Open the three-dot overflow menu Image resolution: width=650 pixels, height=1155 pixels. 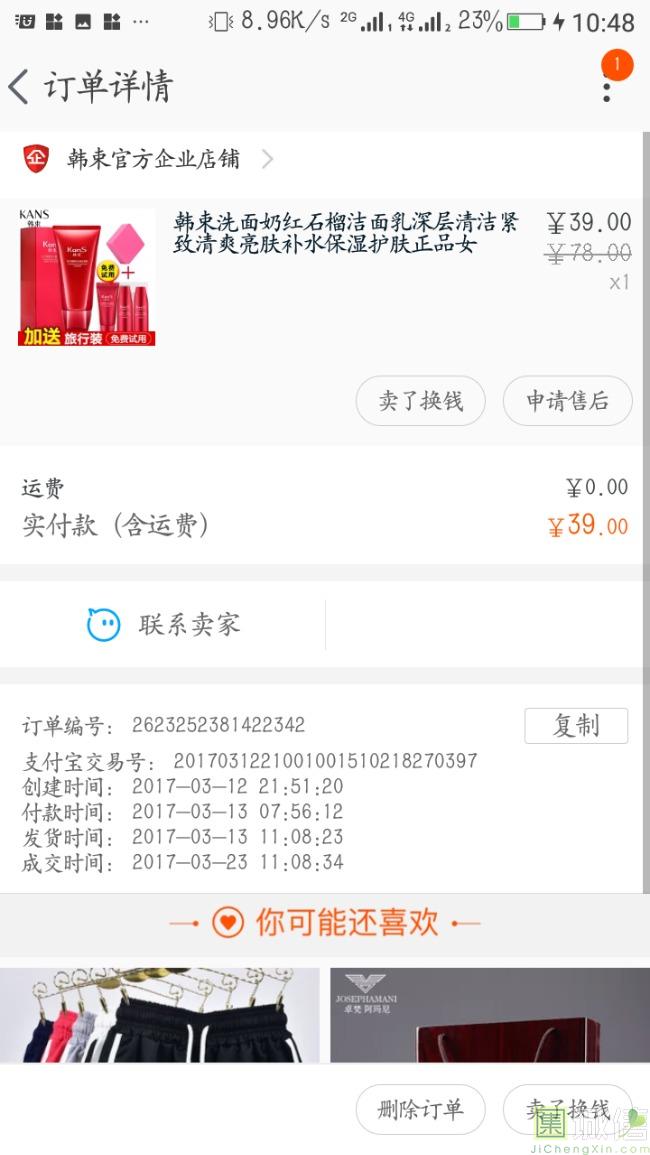pyautogui.click(x=606, y=88)
